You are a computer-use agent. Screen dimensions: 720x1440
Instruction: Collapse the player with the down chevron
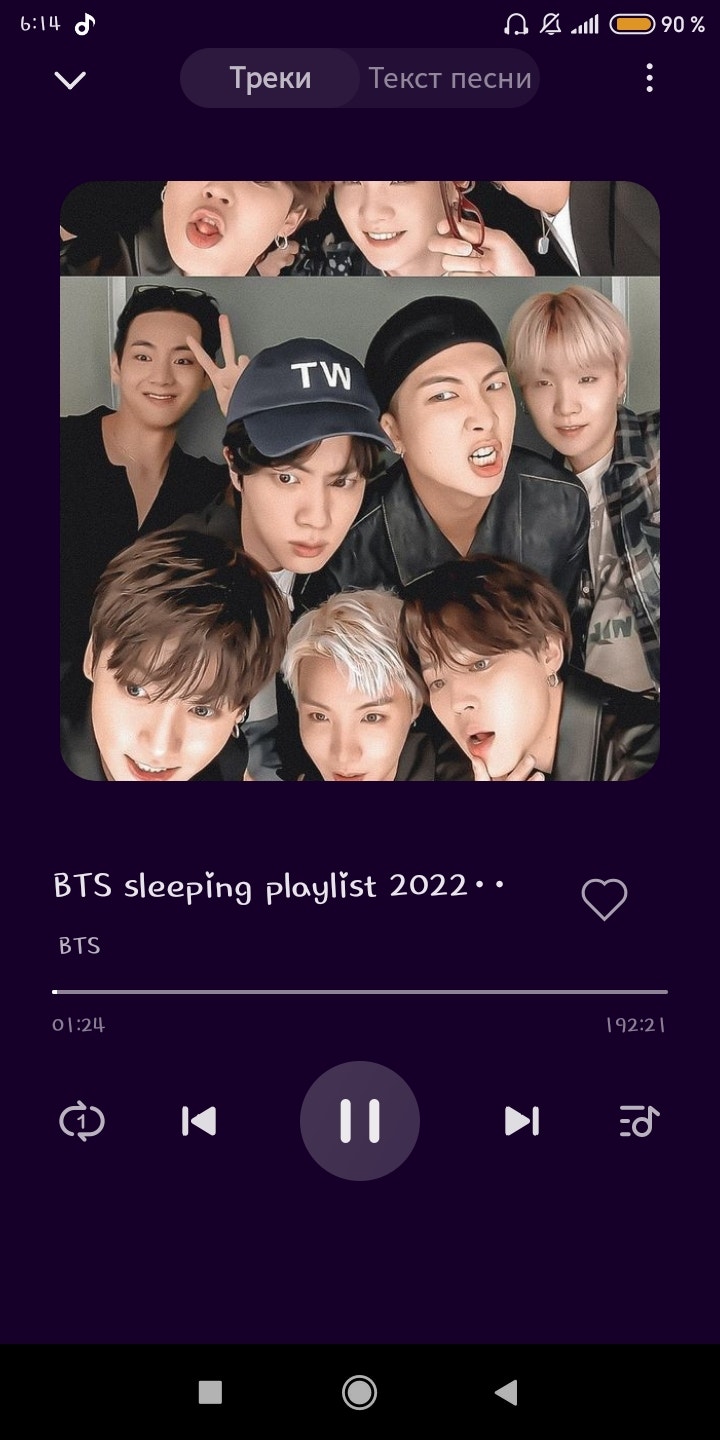[x=70, y=79]
